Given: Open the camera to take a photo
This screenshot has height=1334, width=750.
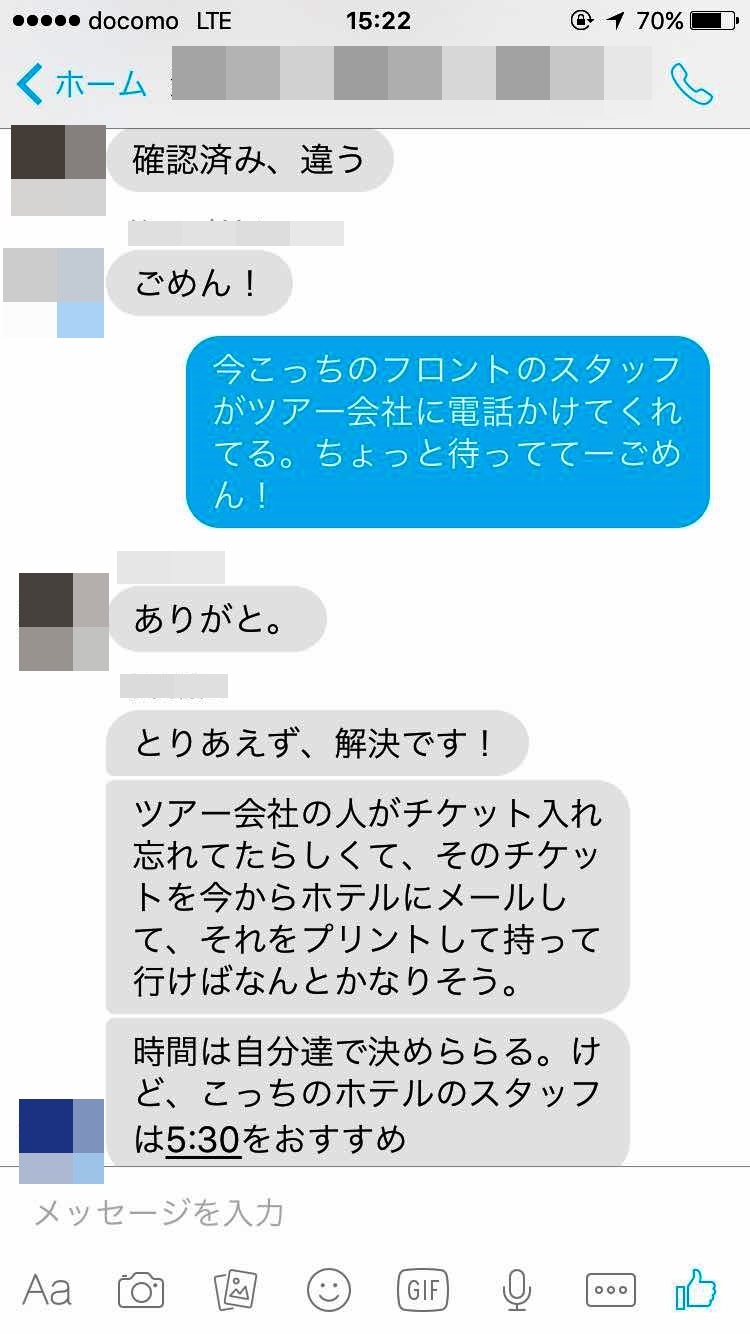Looking at the screenshot, I should [x=141, y=1290].
